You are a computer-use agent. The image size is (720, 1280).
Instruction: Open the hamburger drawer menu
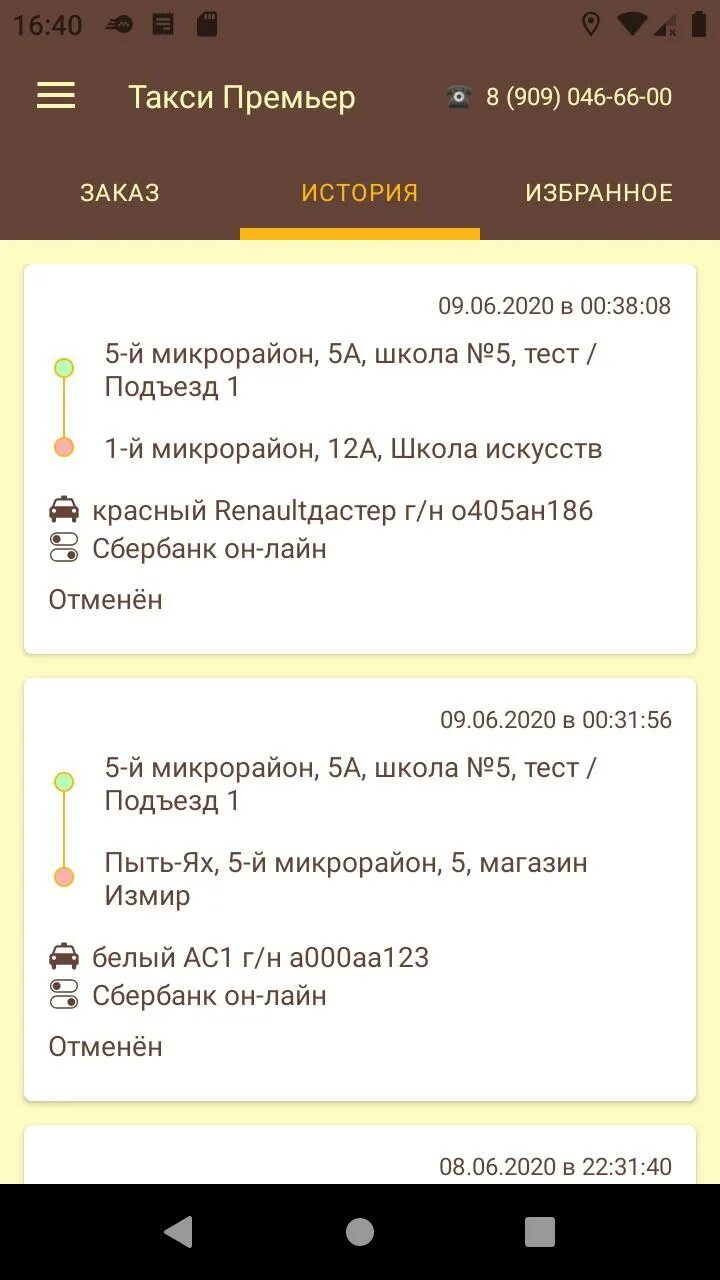(x=56, y=96)
